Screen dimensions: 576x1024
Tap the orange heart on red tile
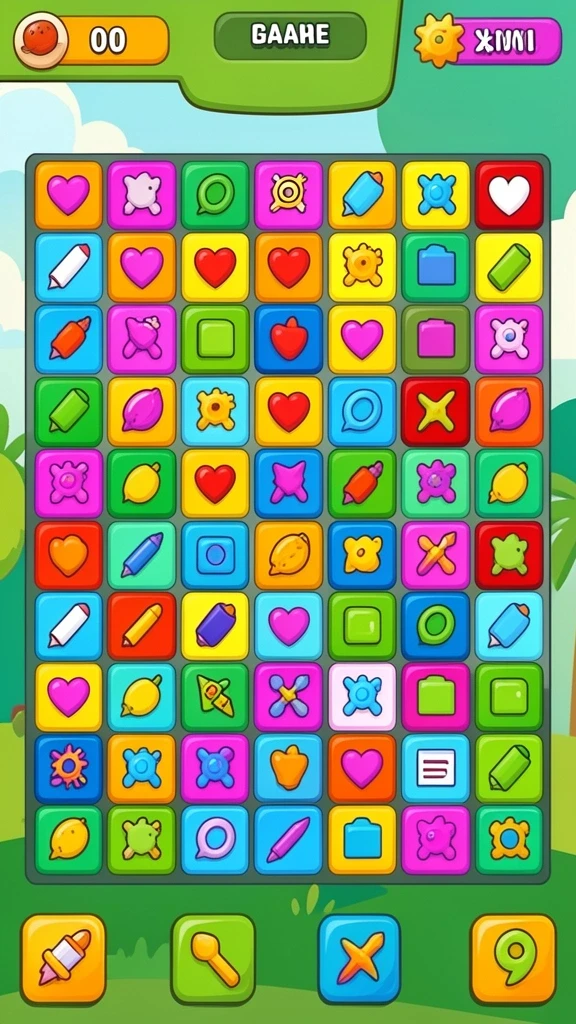click(x=69, y=555)
